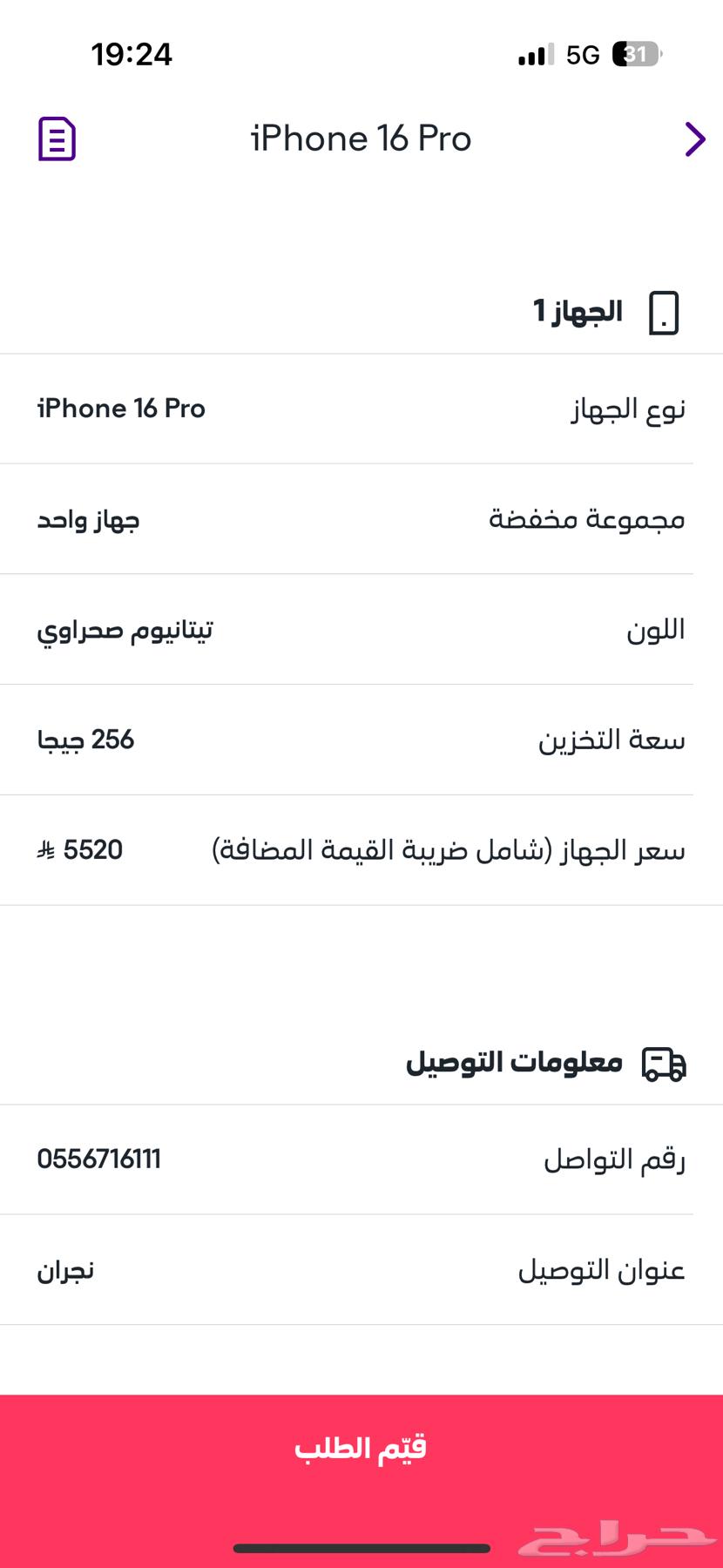Tap the iPhone 16 Pro title

(x=361, y=138)
